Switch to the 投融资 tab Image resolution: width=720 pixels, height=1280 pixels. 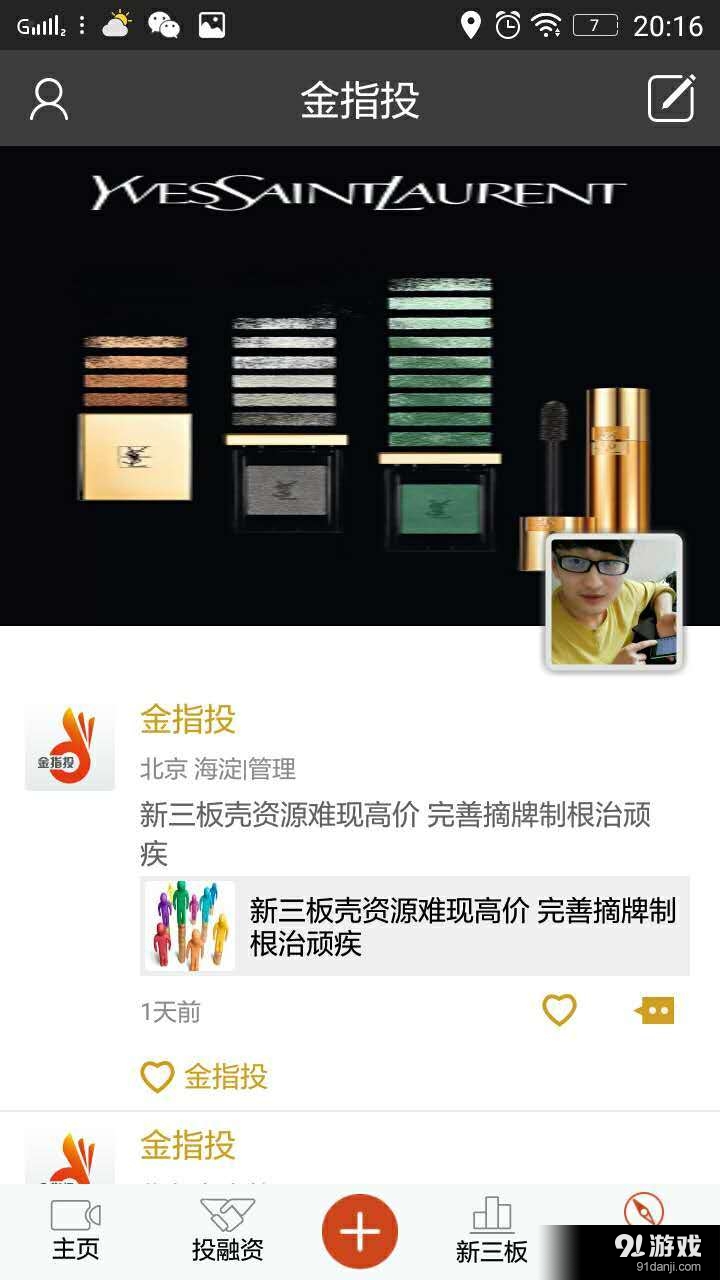coord(227,1231)
